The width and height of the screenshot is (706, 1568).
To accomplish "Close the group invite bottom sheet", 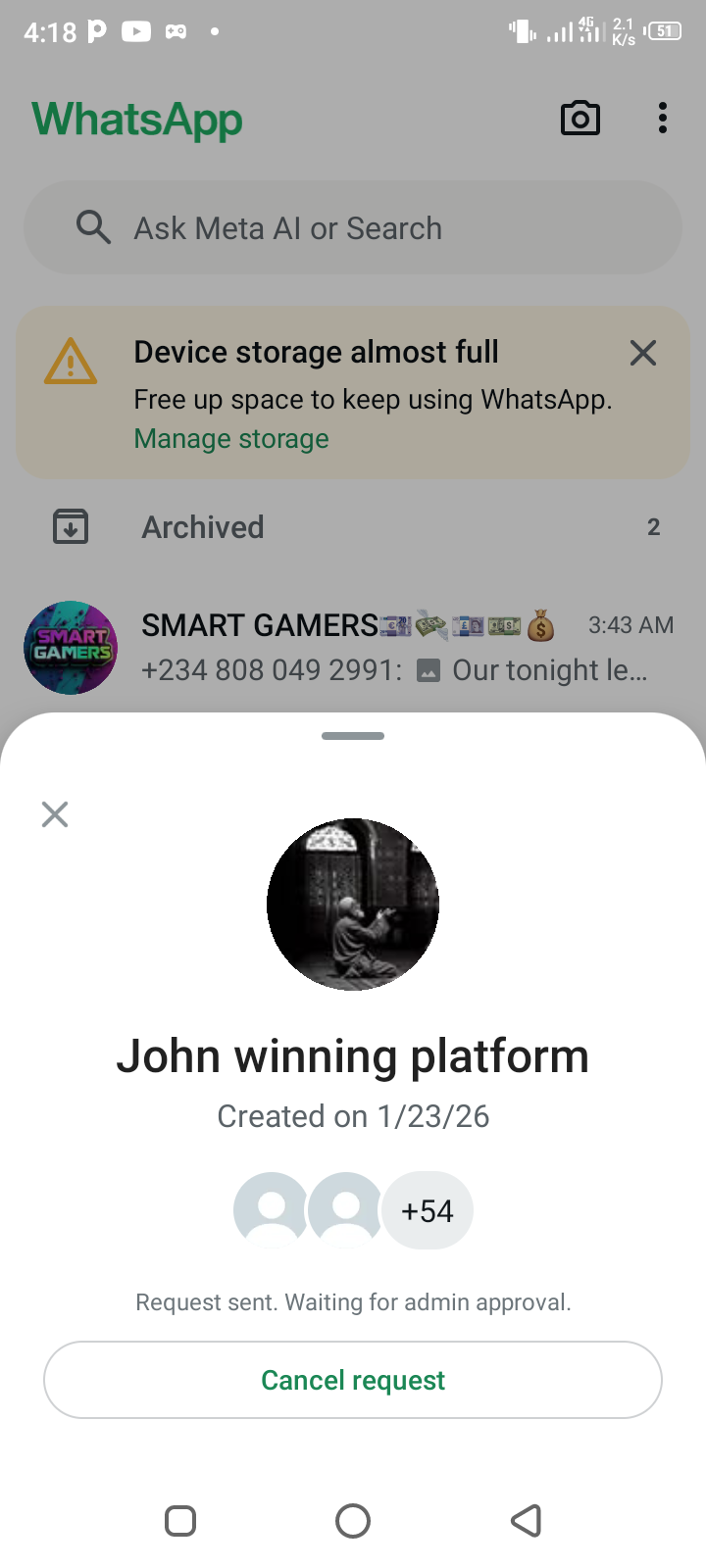I will coord(55,814).
